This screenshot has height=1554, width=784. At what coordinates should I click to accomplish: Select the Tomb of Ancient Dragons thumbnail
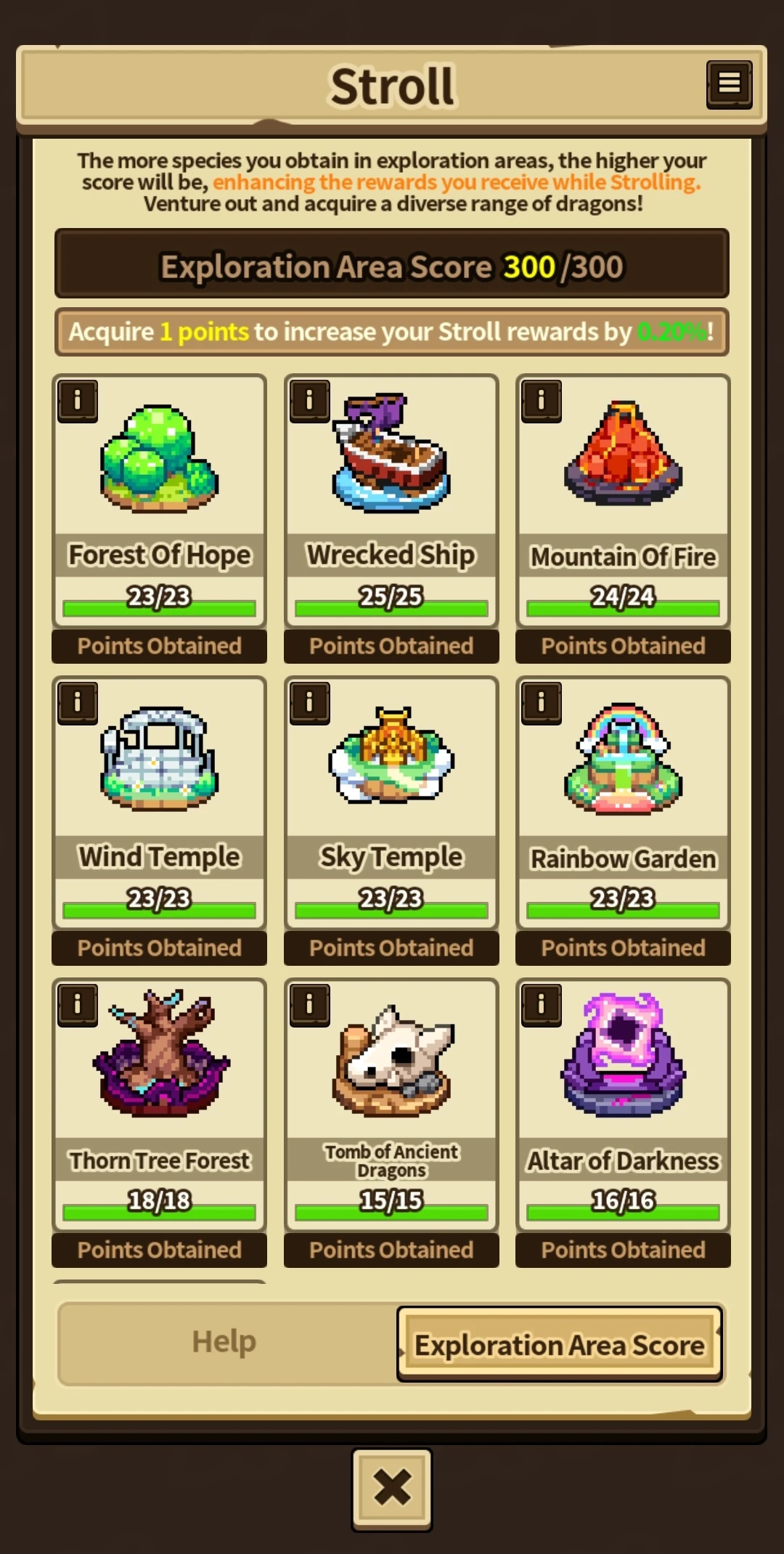pos(391,1060)
